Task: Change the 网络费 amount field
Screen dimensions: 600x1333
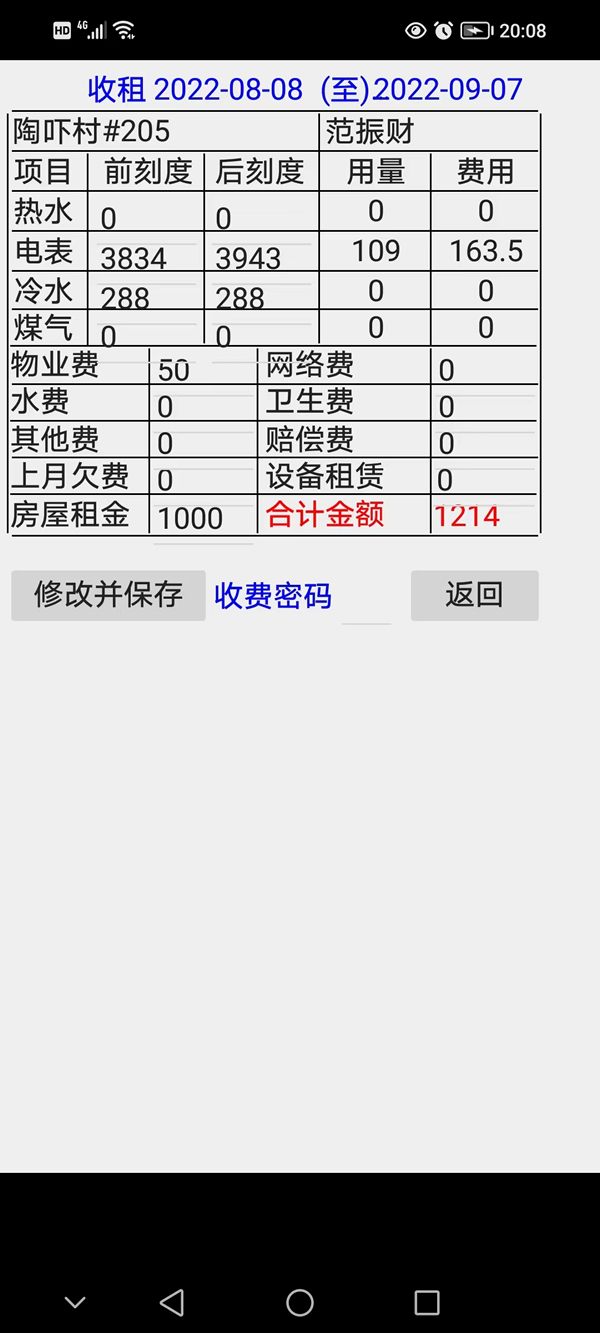Action: (x=484, y=369)
